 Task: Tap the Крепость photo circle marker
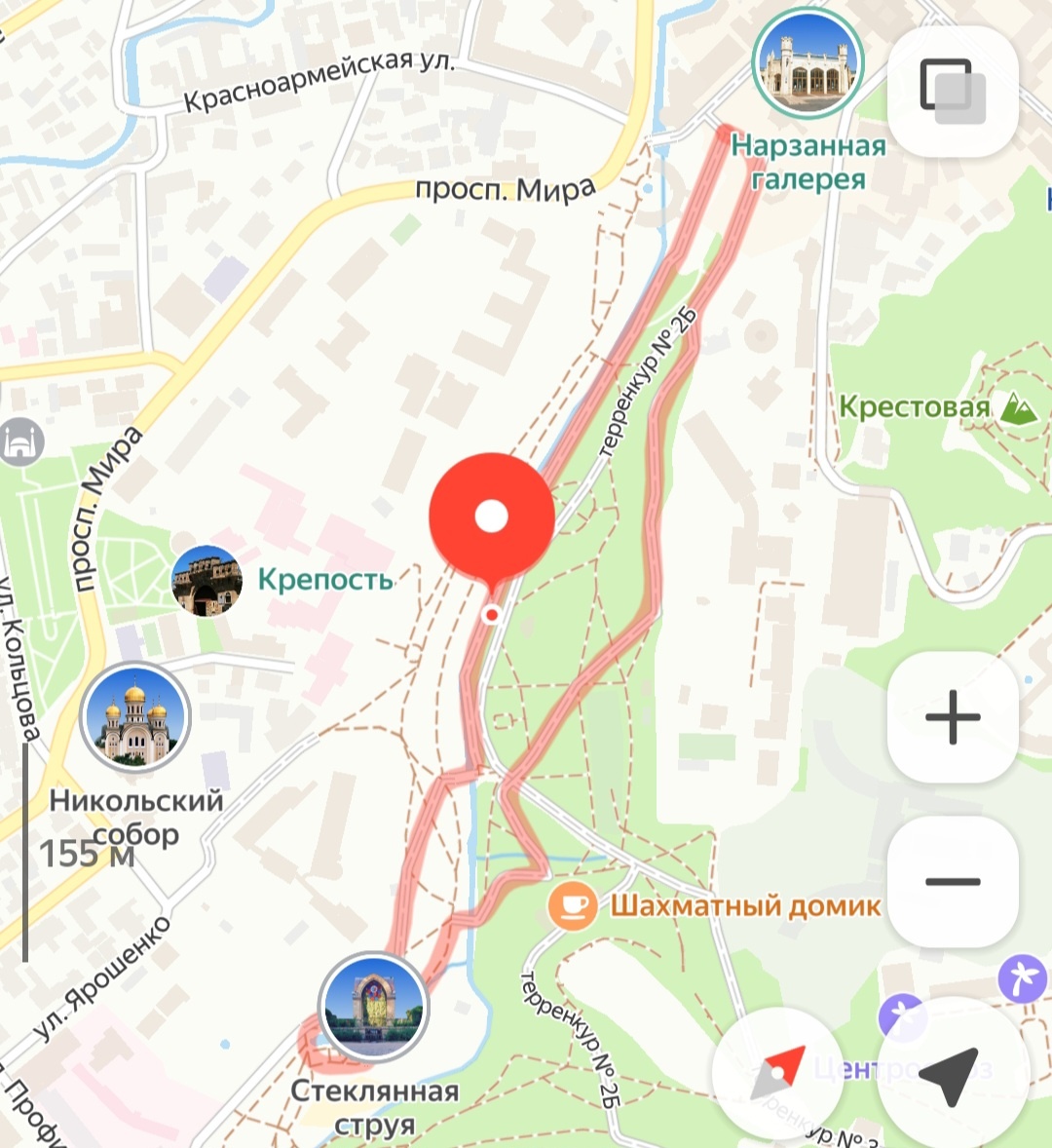click(206, 577)
